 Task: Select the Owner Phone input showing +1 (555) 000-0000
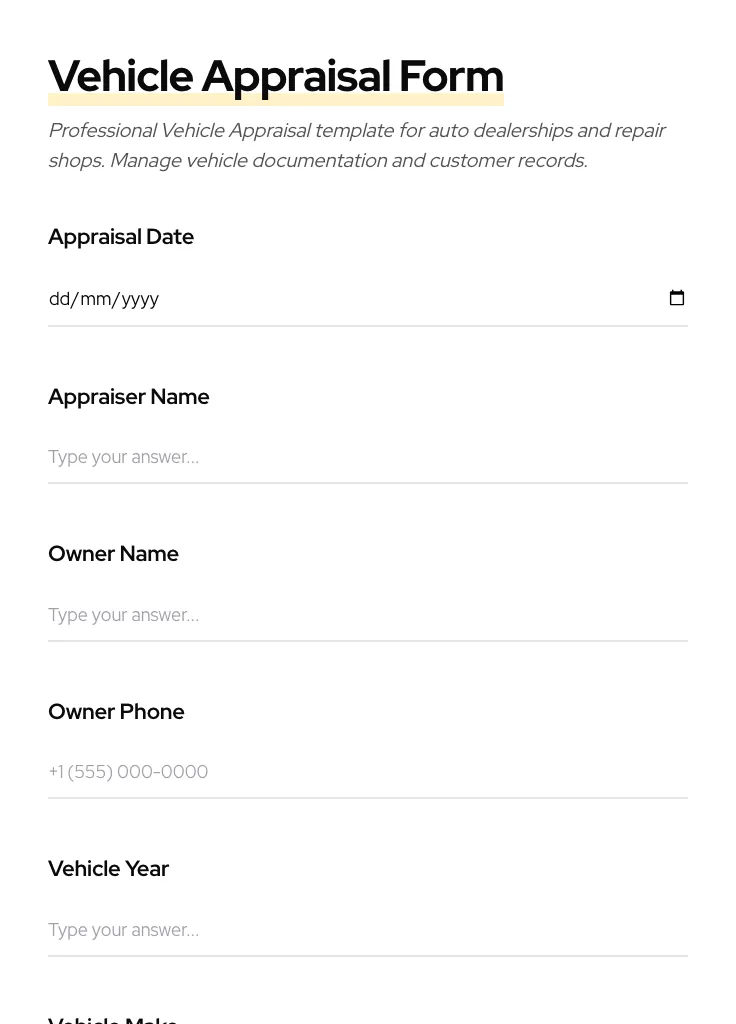click(x=300, y=772)
